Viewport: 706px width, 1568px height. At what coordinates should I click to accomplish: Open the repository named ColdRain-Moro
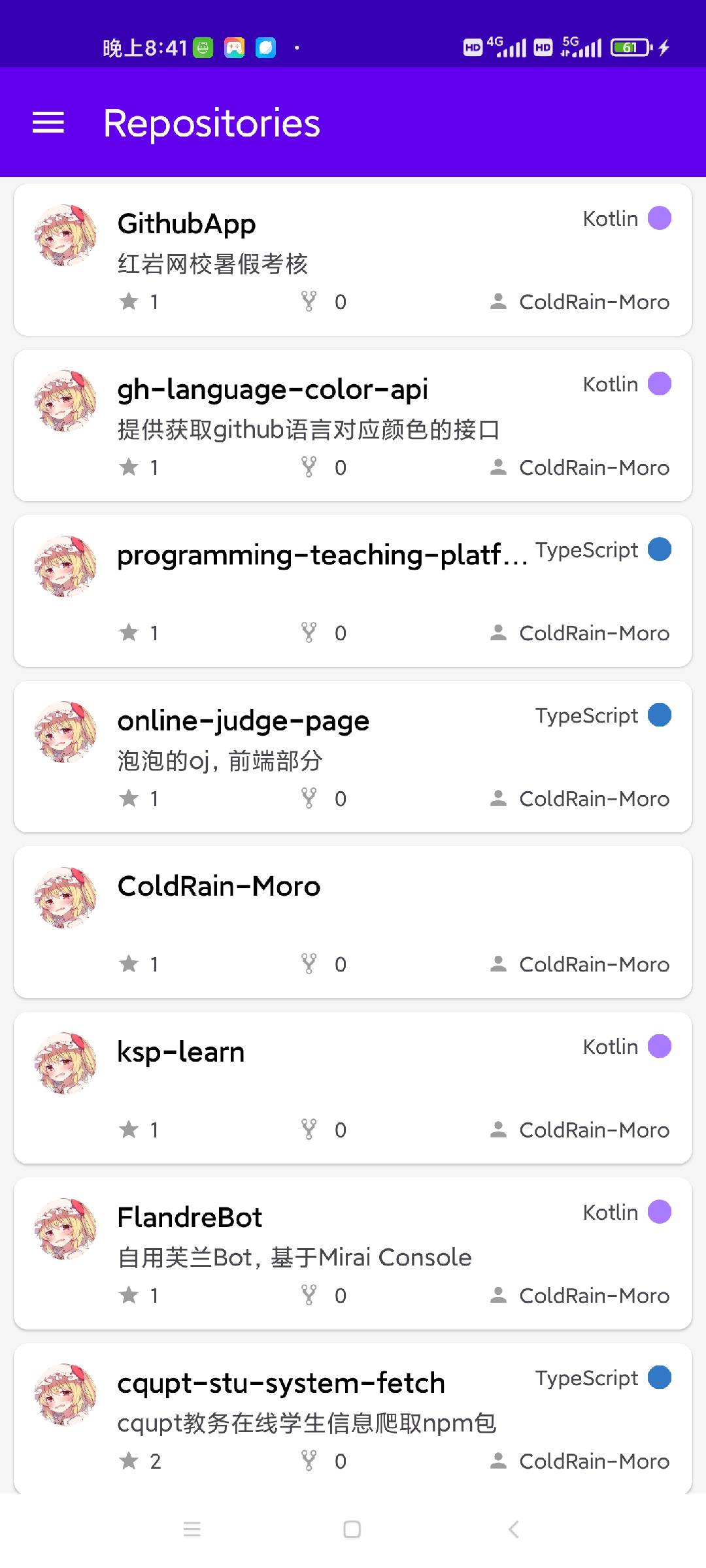point(353,922)
